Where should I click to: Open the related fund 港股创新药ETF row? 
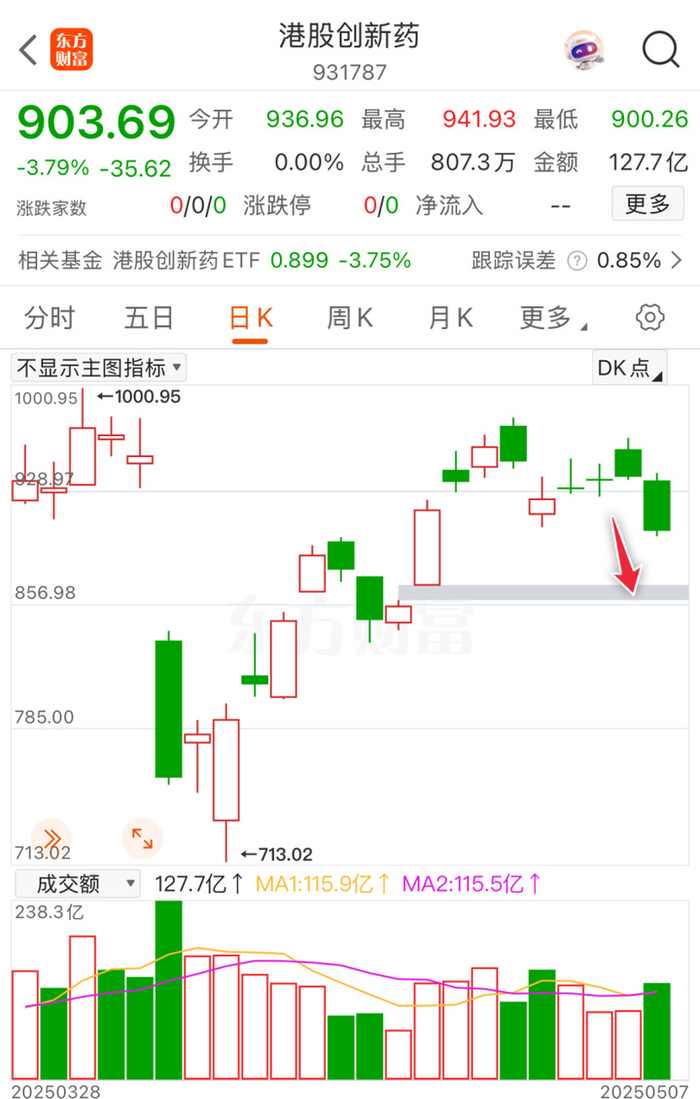350,261
